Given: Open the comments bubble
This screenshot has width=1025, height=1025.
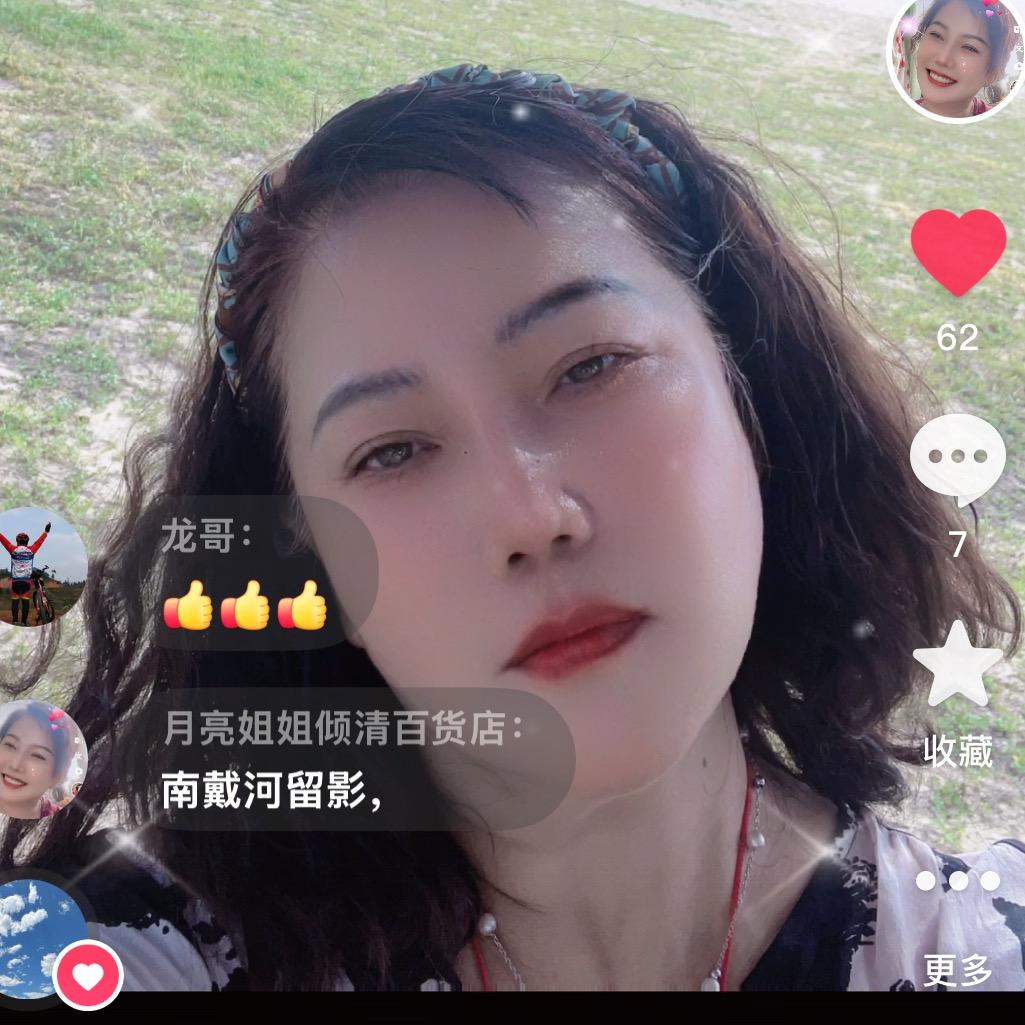Looking at the screenshot, I should (x=957, y=459).
